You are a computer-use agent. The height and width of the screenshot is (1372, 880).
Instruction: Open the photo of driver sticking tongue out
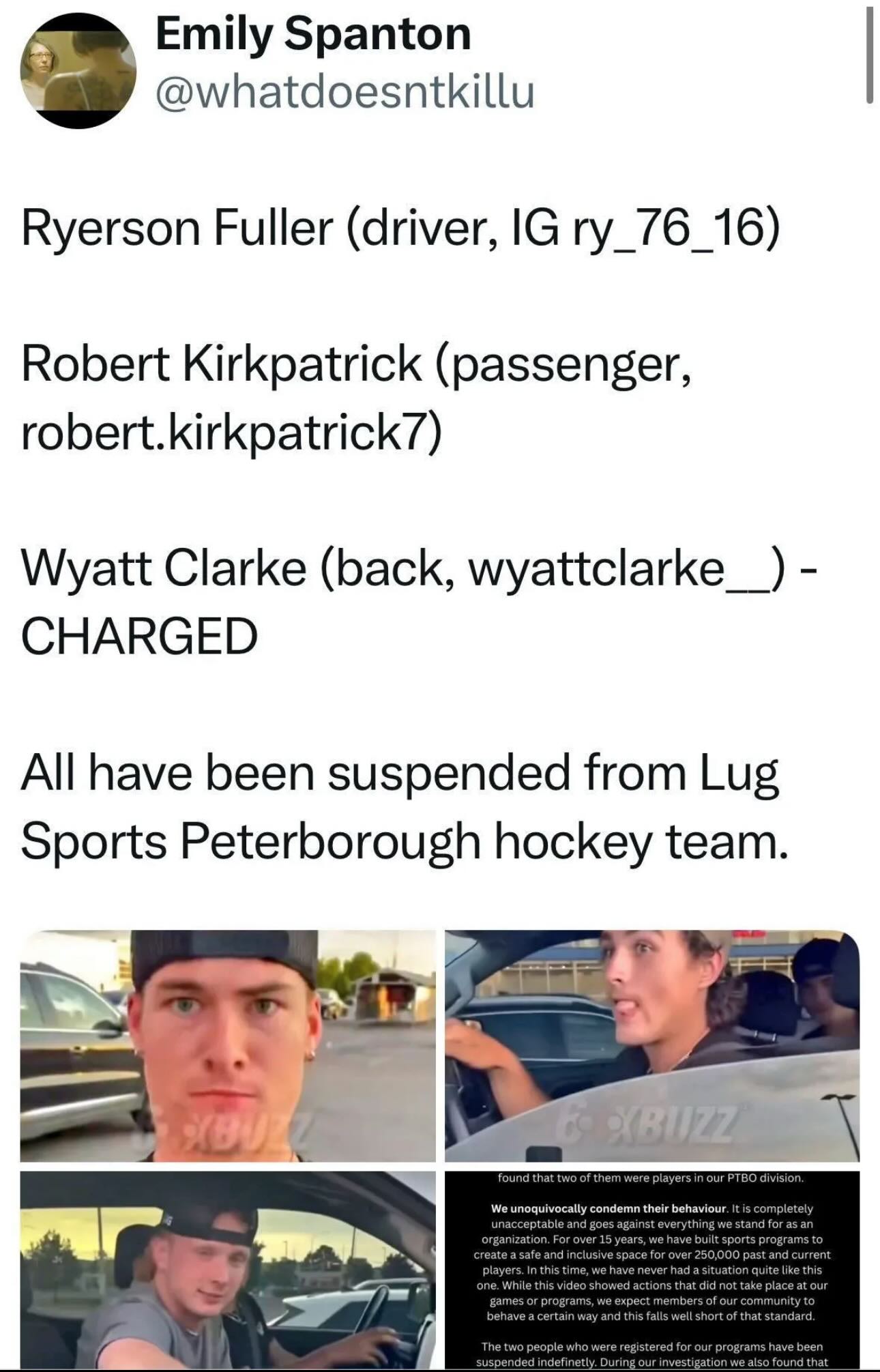(x=651, y=1045)
